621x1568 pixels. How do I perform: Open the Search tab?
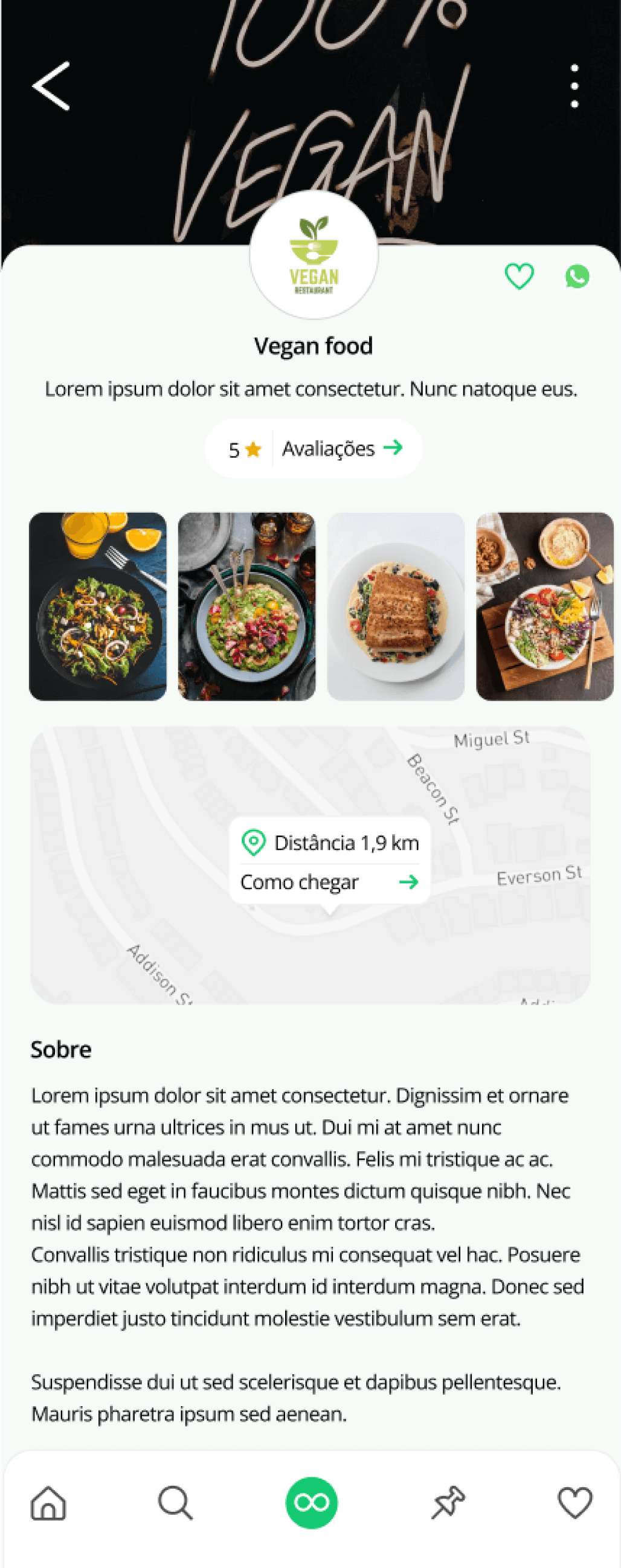point(175,1502)
